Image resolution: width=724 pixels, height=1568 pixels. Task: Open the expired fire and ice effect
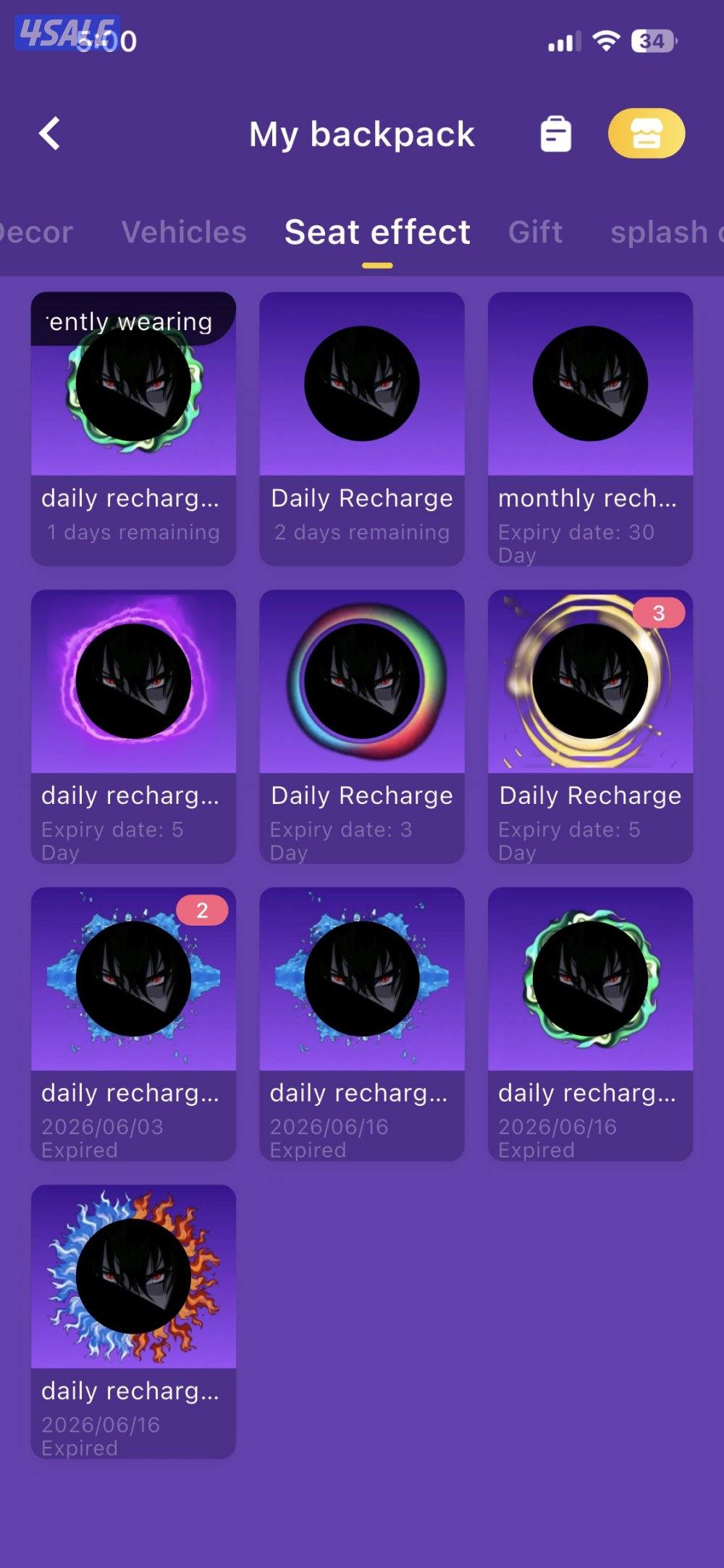click(133, 1321)
